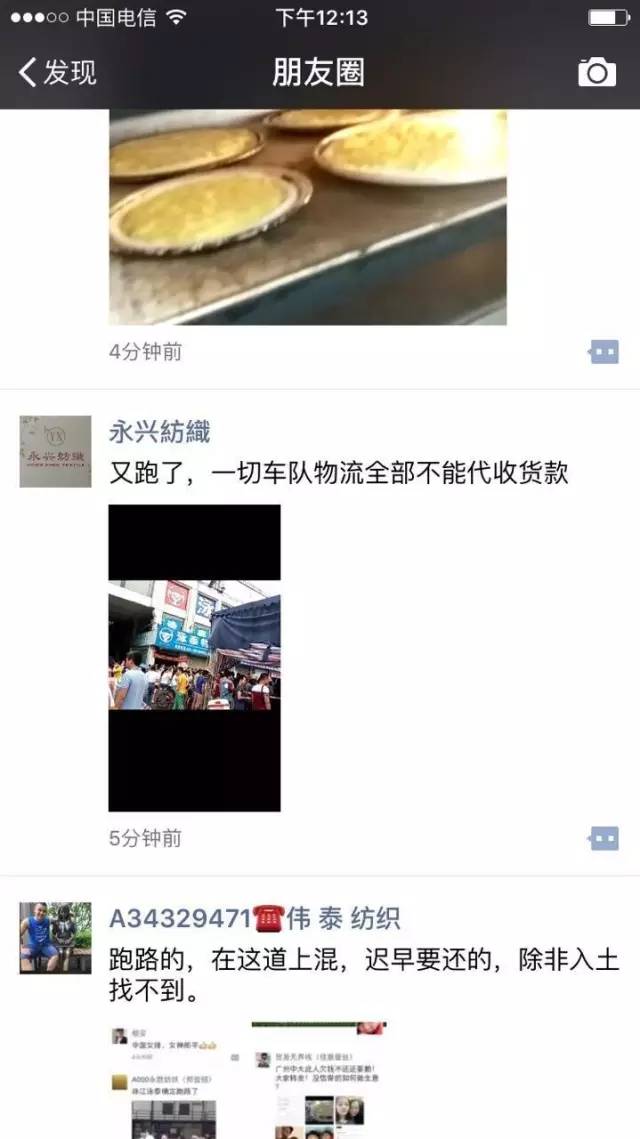Open the first screenshot in 伟泰纺织's post

pos(175,1080)
